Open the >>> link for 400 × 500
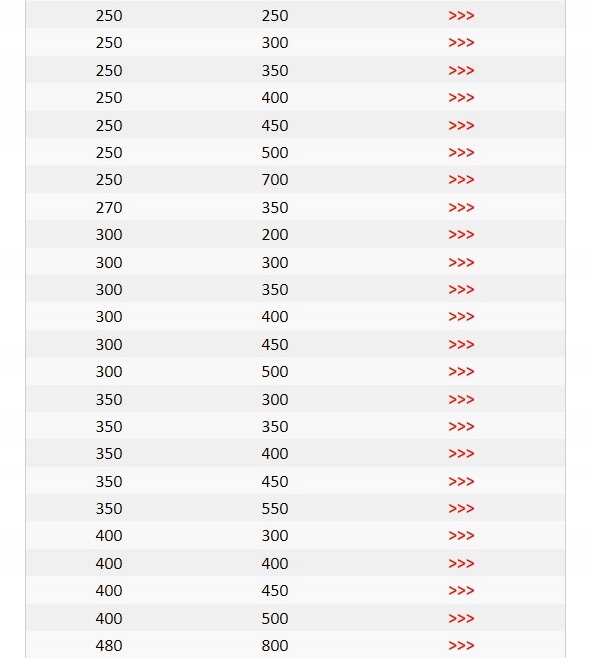593x658 pixels. (461, 619)
